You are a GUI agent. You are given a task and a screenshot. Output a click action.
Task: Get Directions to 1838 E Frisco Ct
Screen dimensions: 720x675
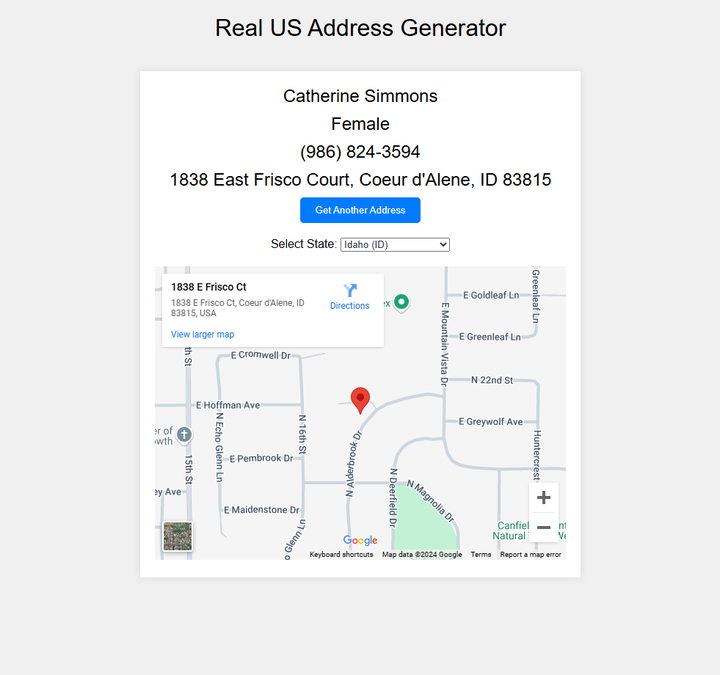click(x=349, y=296)
